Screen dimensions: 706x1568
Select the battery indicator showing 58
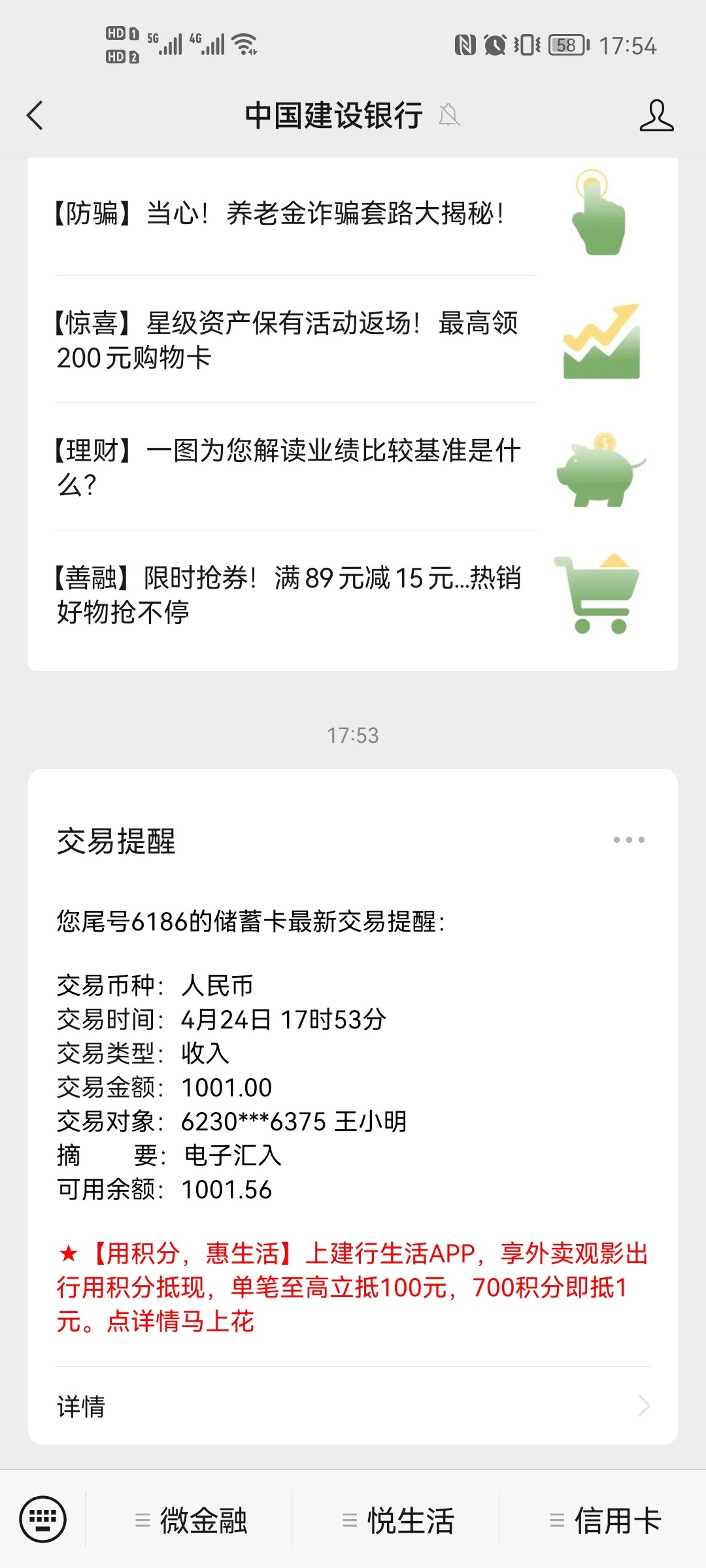click(566, 44)
